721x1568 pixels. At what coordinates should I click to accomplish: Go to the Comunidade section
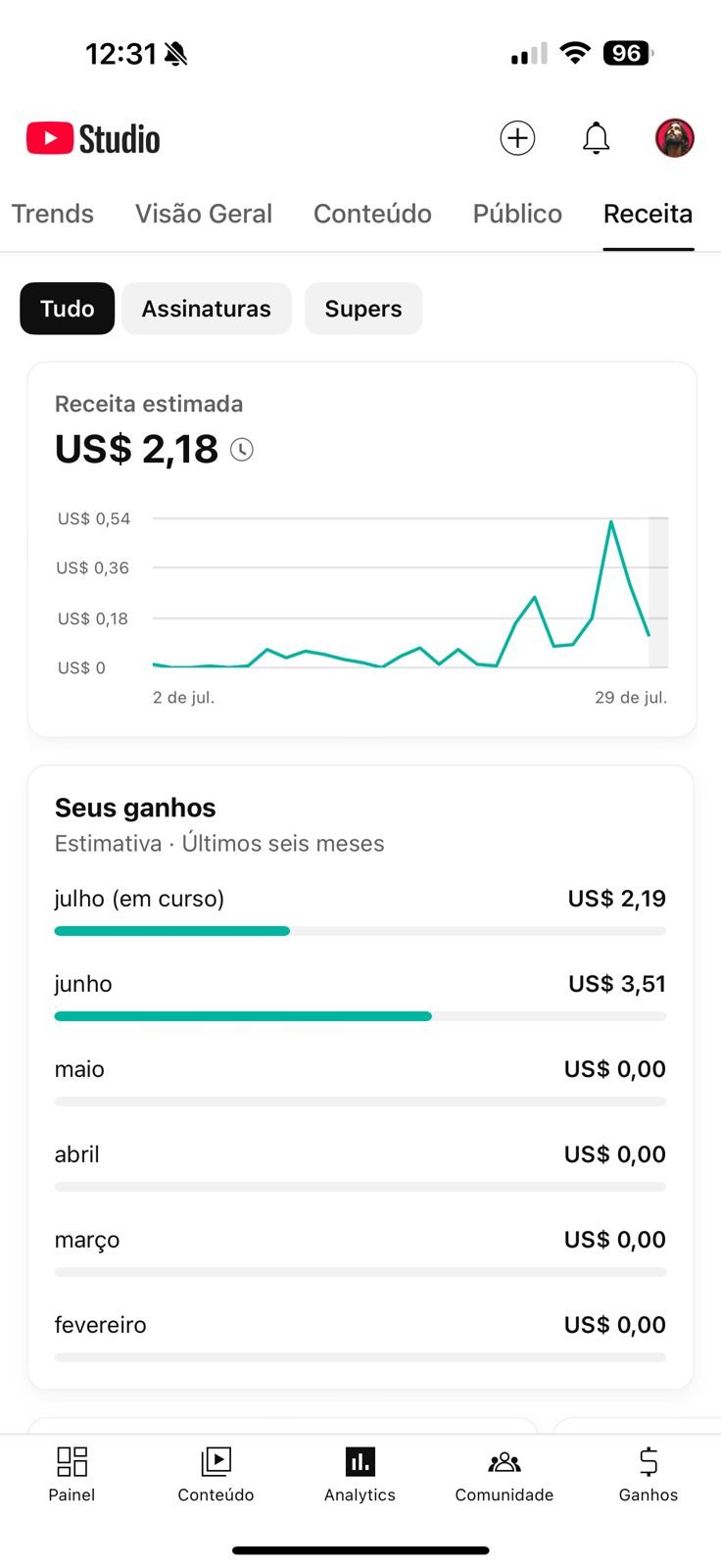pos(505,1475)
